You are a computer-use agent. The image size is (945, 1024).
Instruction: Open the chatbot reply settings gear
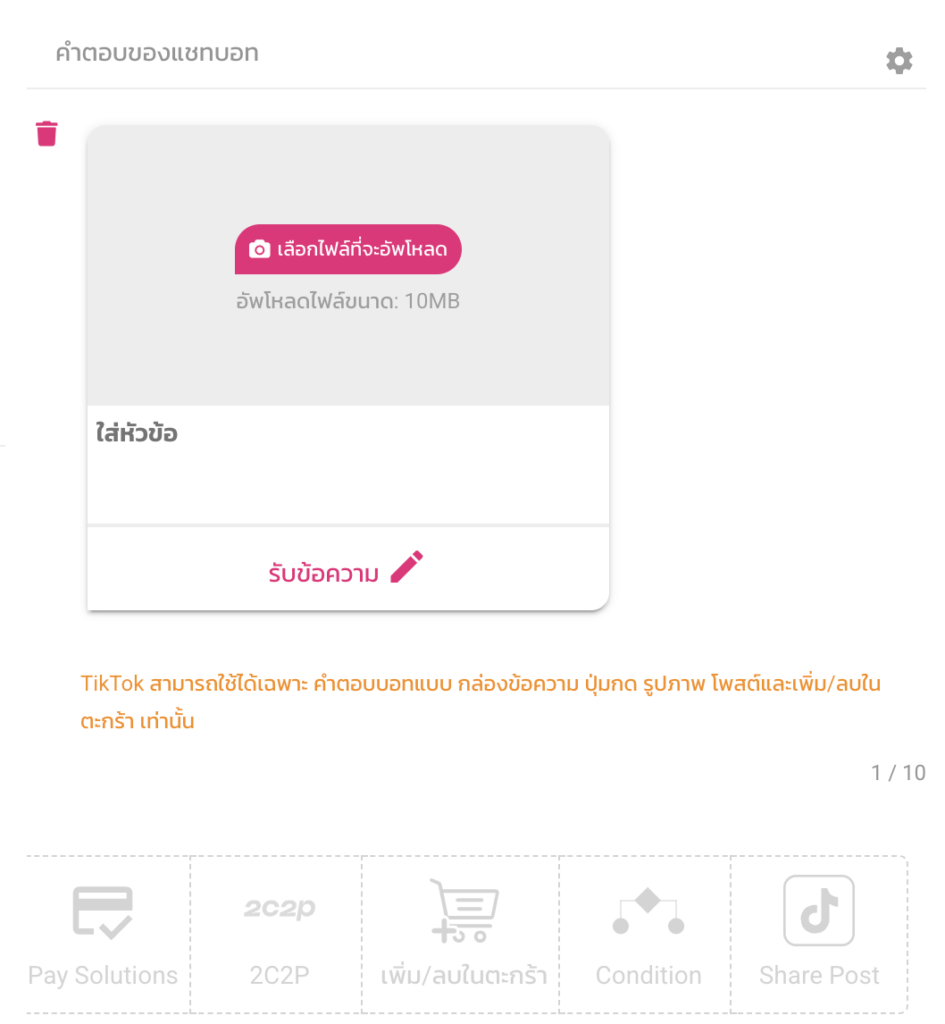899,61
